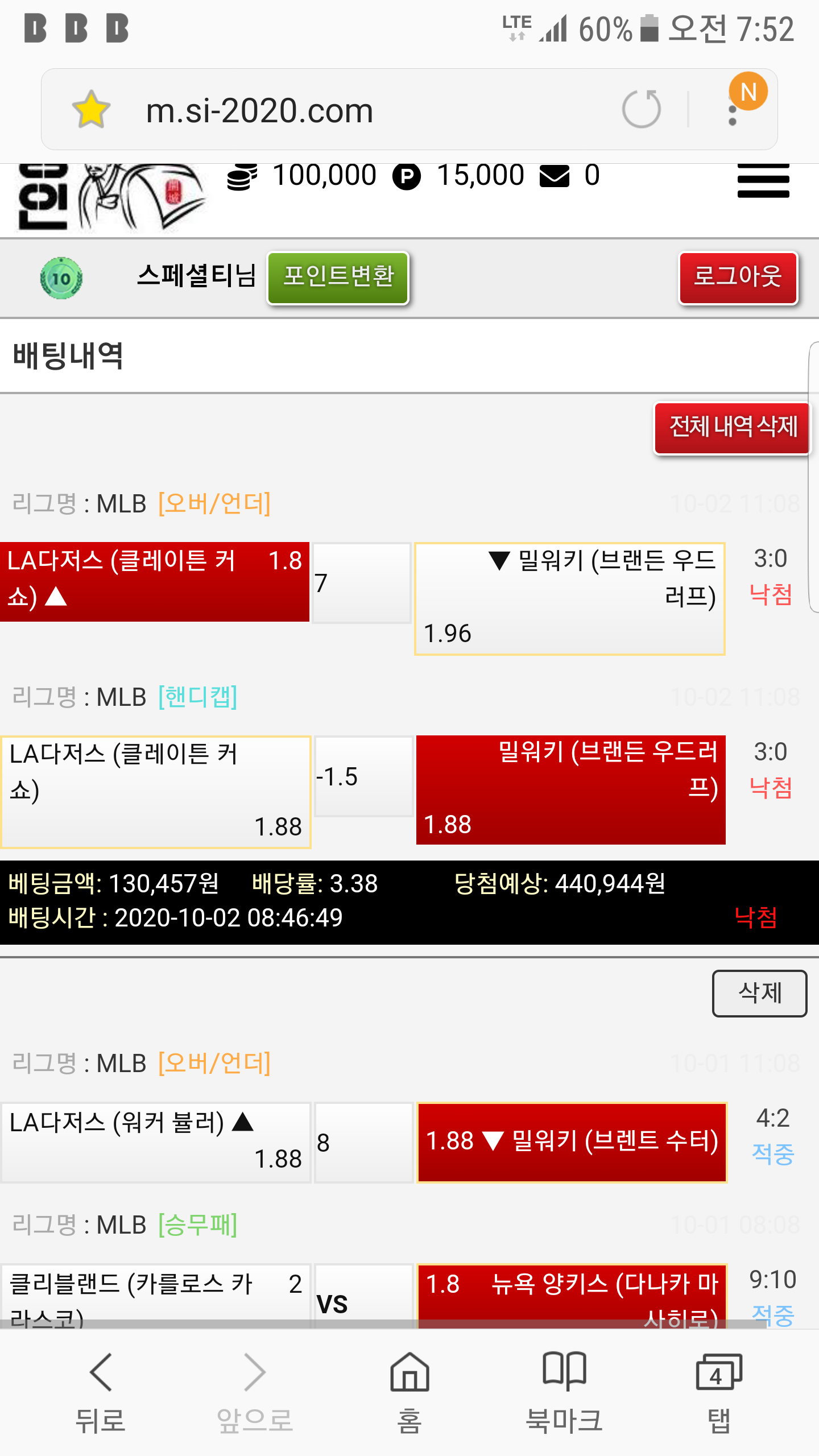This screenshot has height=1456, width=819.
Task: Reload the current page
Action: (641, 109)
